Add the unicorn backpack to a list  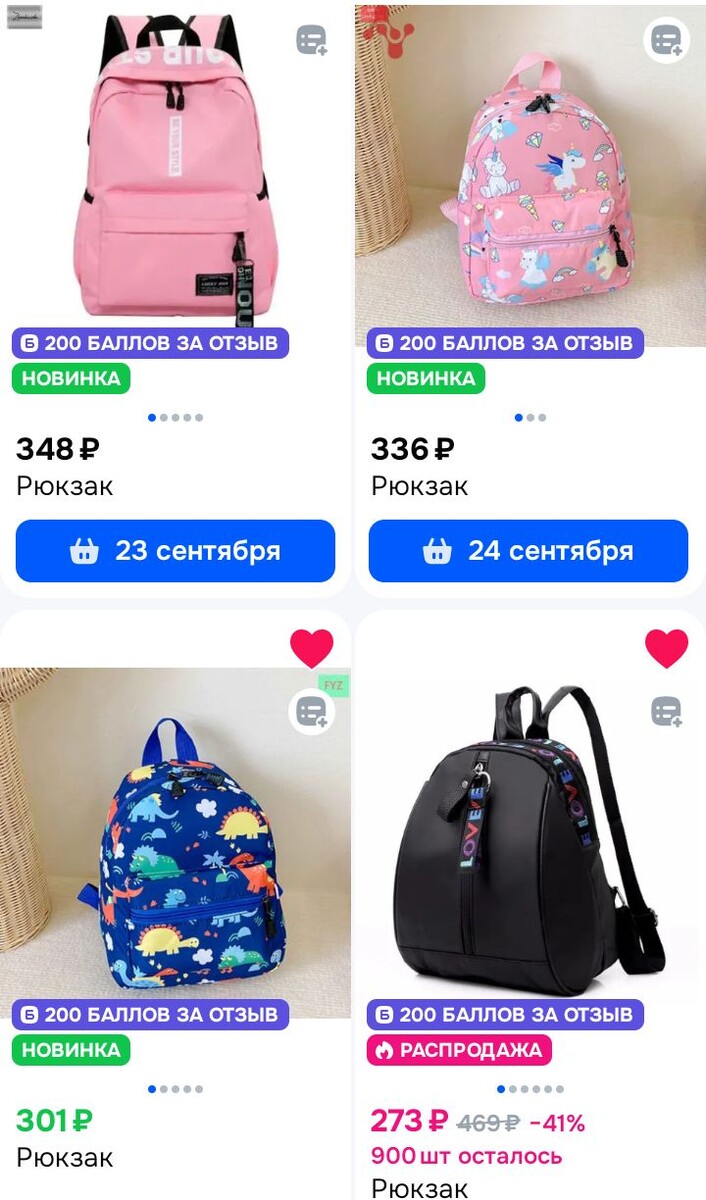tap(667, 40)
